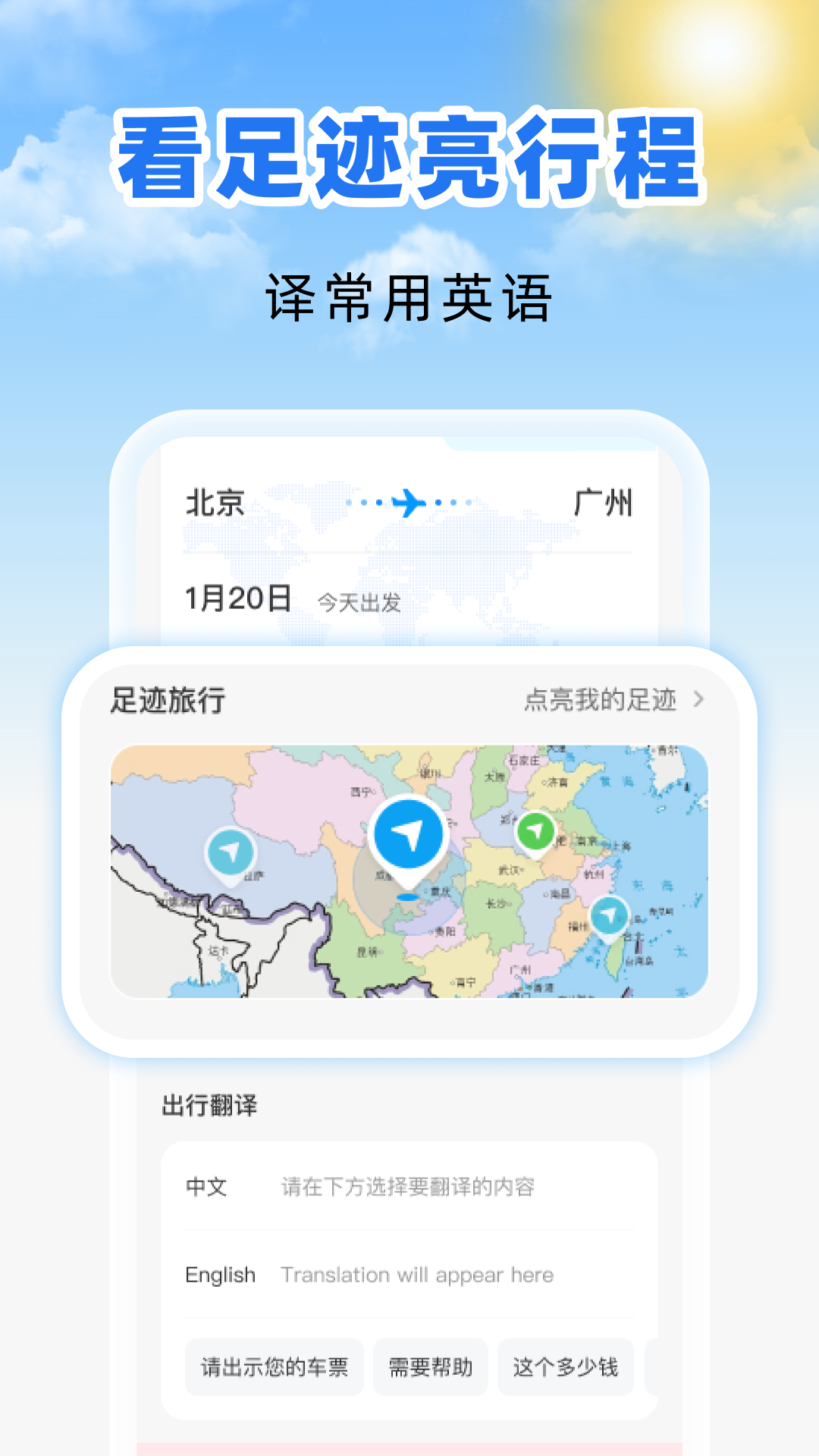
Task: Open the English target language selector
Action: click(221, 1276)
